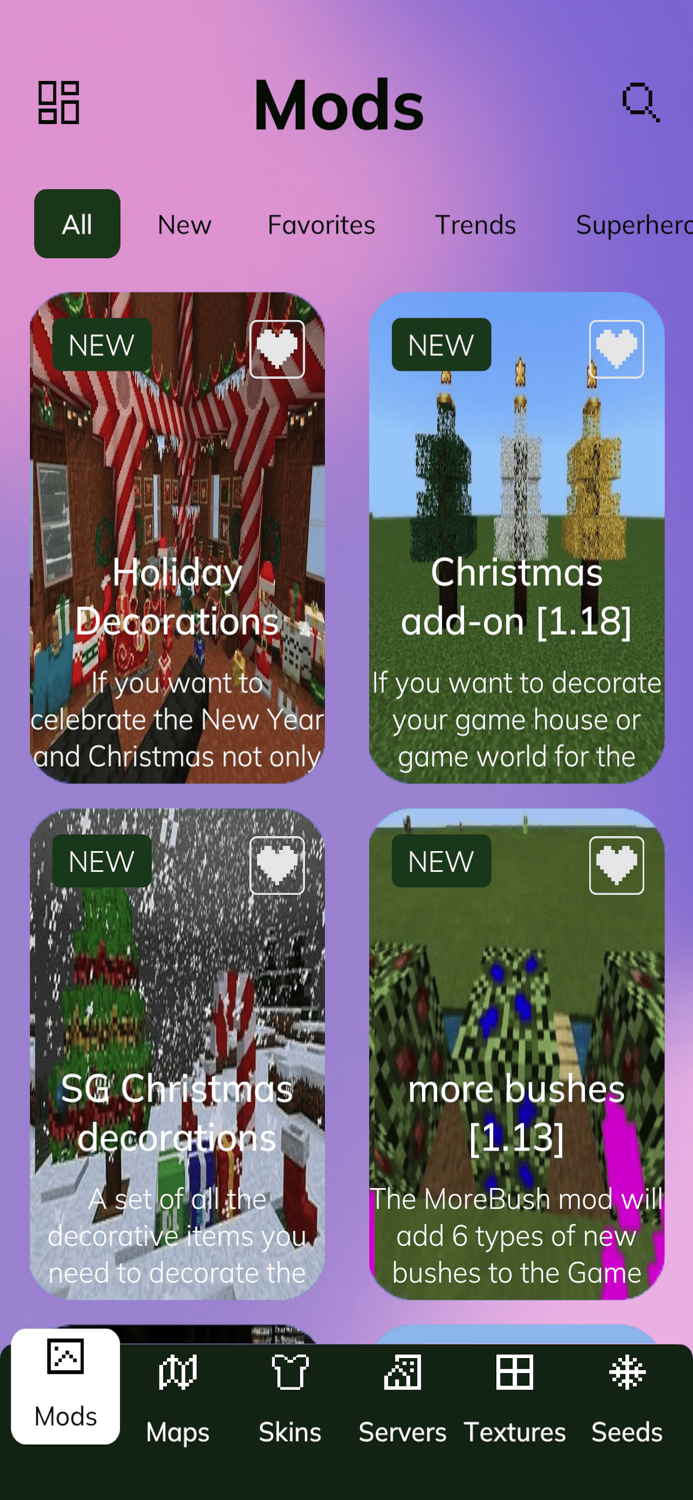The height and width of the screenshot is (1500, 693).
Task: Open the grid menu icon
Action: 59,103
